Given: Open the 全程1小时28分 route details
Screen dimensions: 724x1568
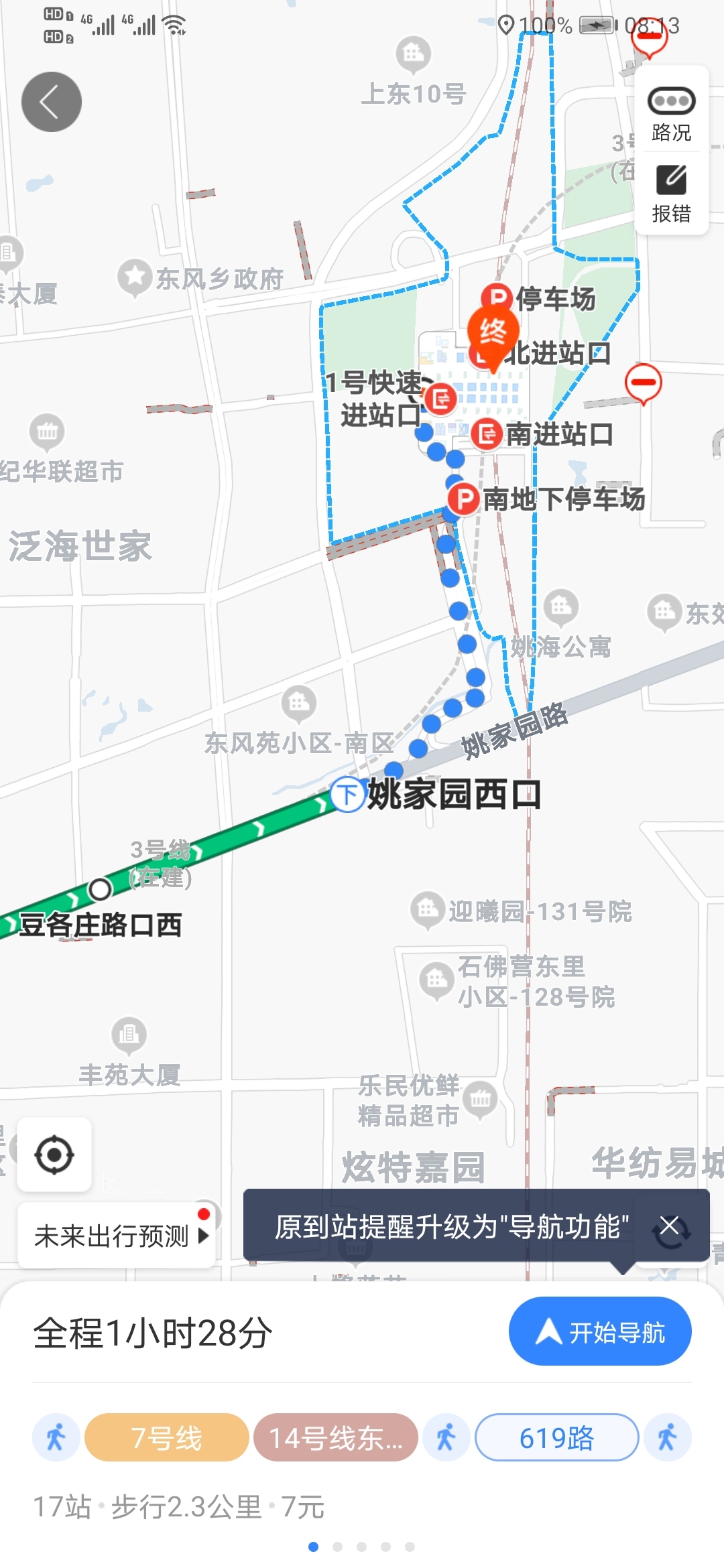Looking at the screenshot, I should 154,1333.
